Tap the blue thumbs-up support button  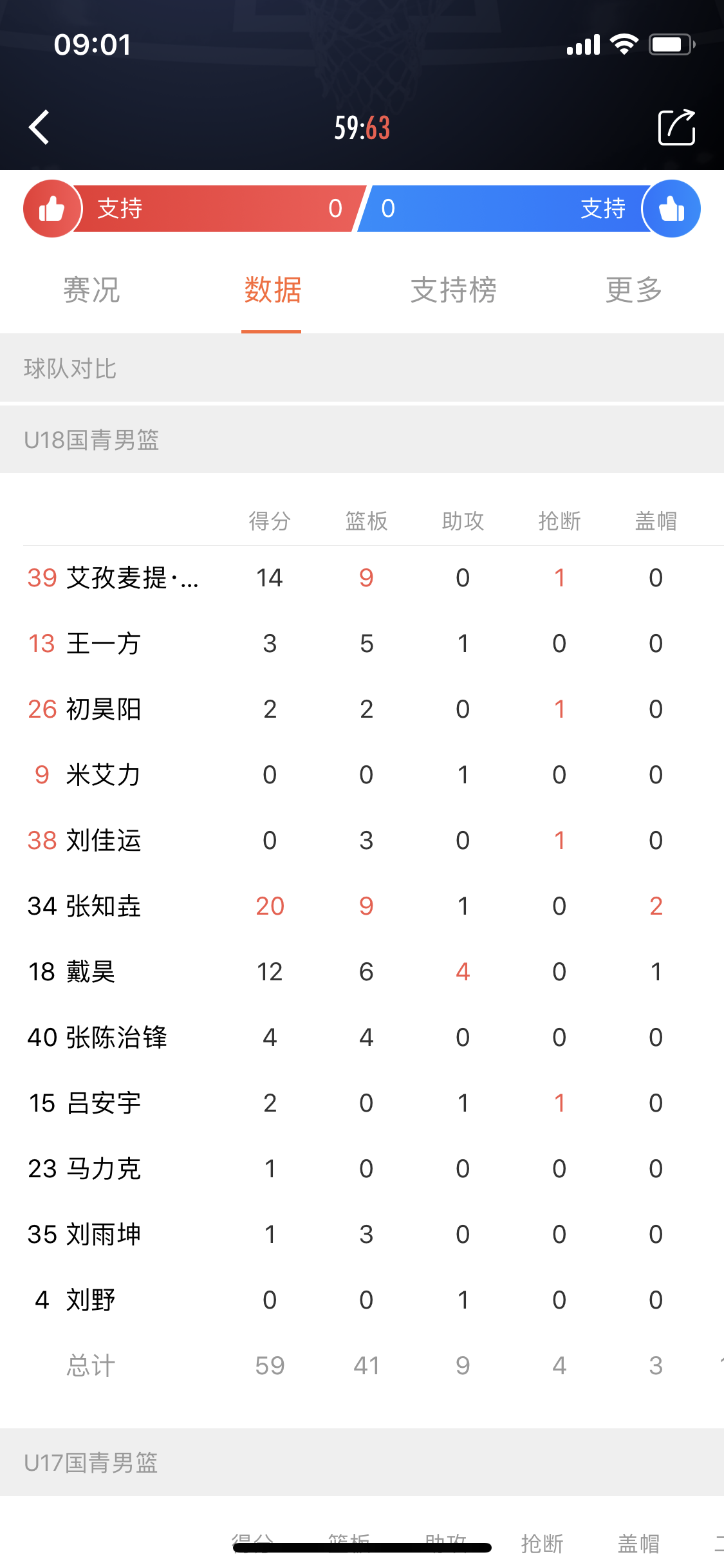pos(671,209)
